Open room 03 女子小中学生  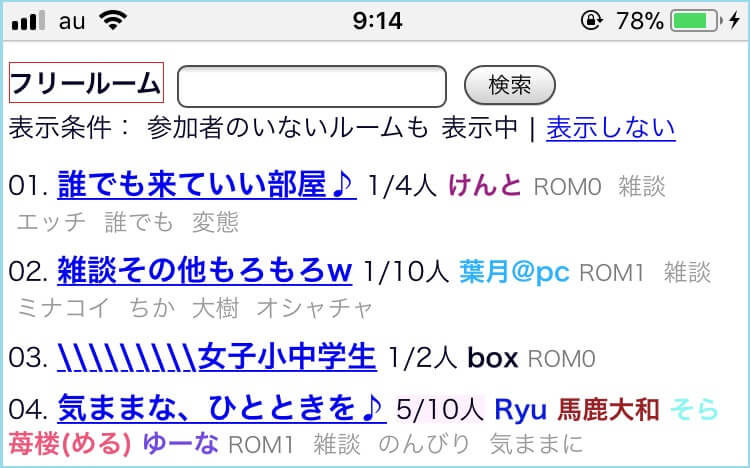click(216, 356)
